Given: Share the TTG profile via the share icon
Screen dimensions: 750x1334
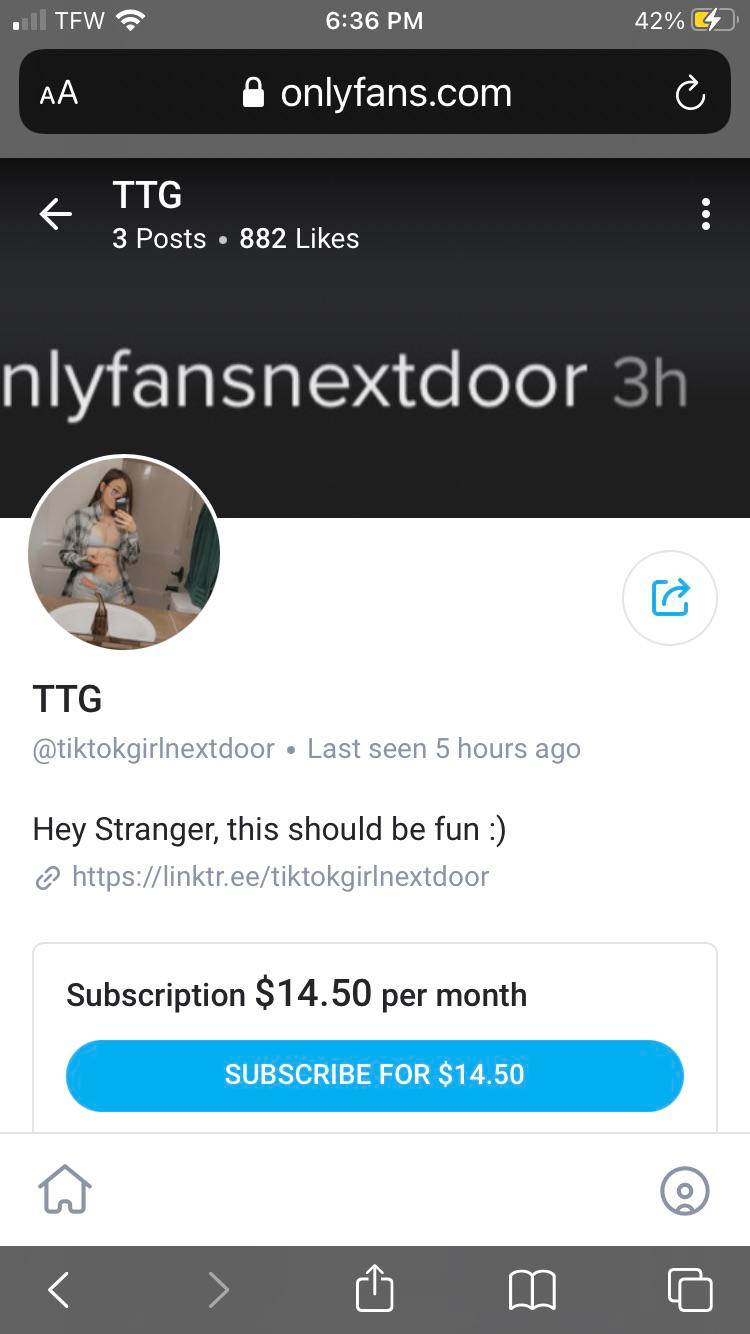Looking at the screenshot, I should pos(669,597).
